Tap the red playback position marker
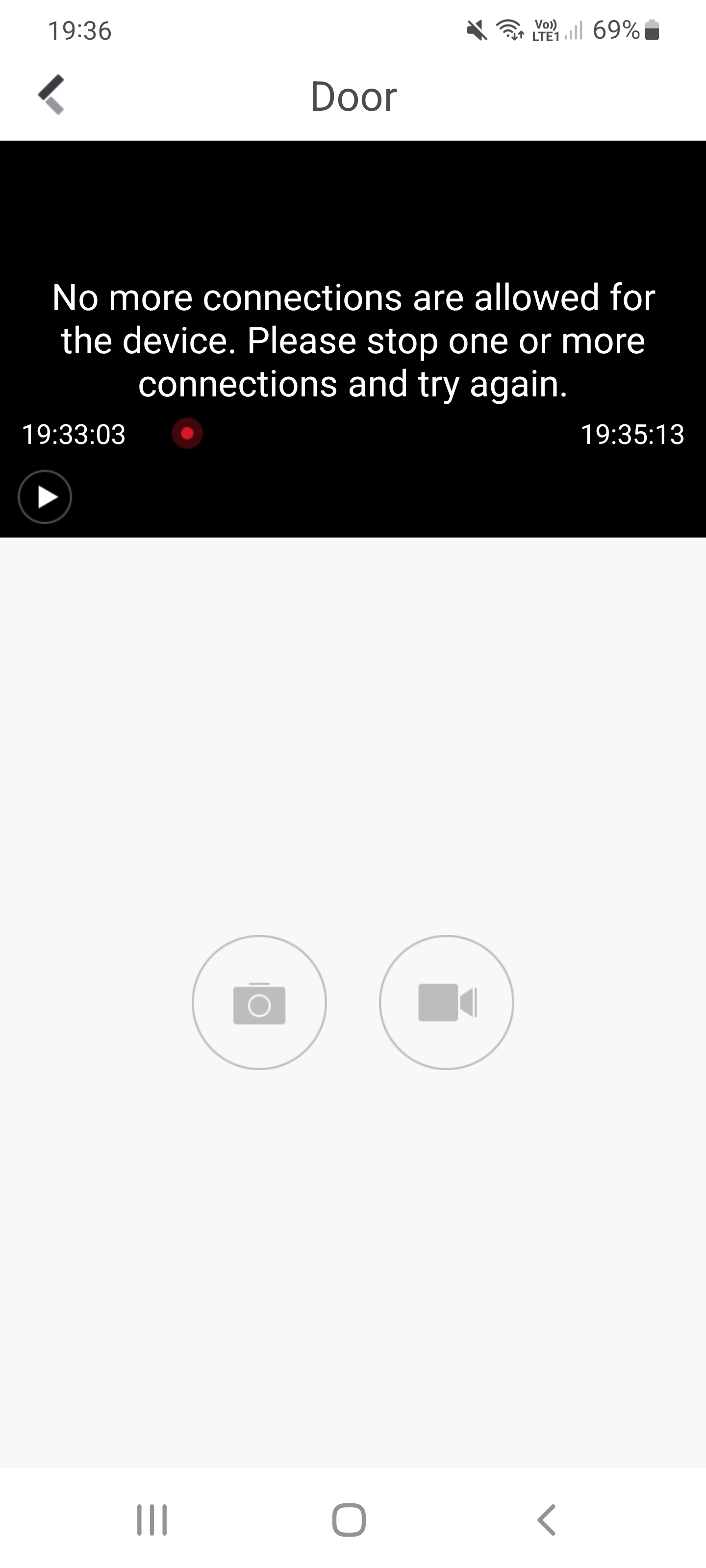The height and width of the screenshot is (1568, 706). click(x=187, y=433)
